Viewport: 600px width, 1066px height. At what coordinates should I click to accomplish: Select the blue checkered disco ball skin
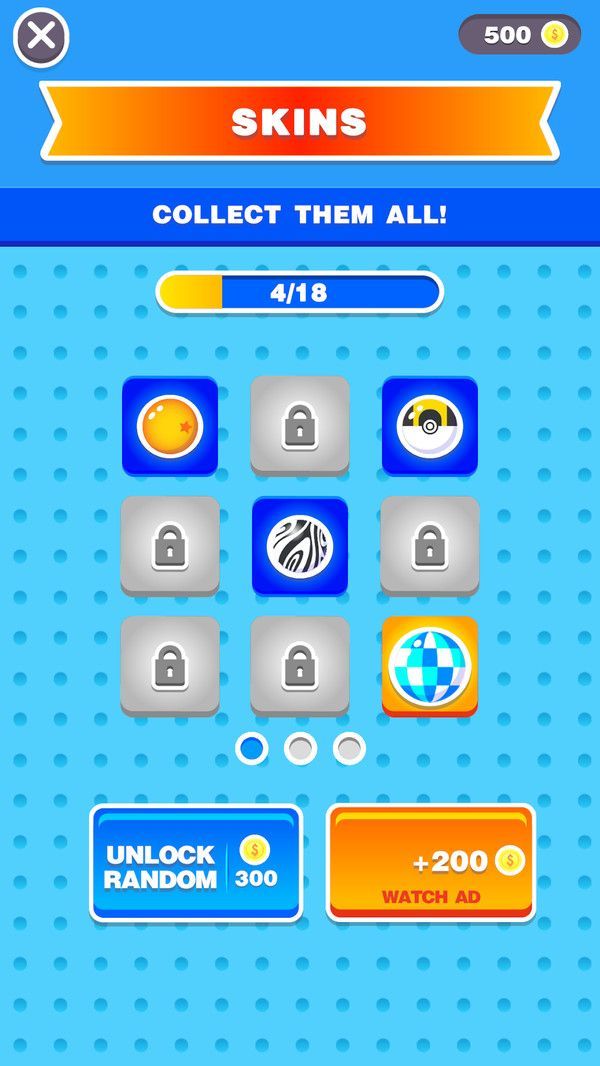tap(430, 664)
